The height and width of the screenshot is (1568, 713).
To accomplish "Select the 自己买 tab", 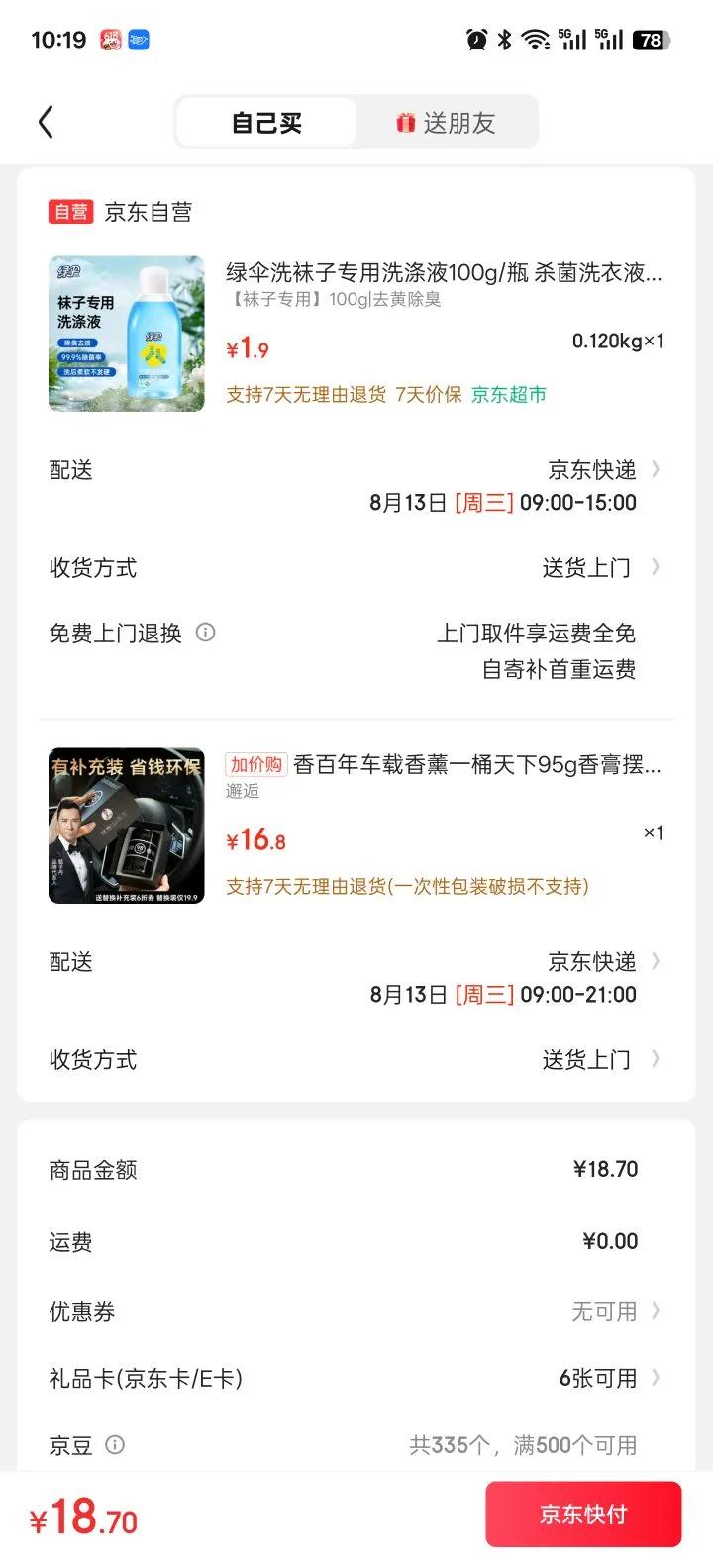I will point(266,123).
